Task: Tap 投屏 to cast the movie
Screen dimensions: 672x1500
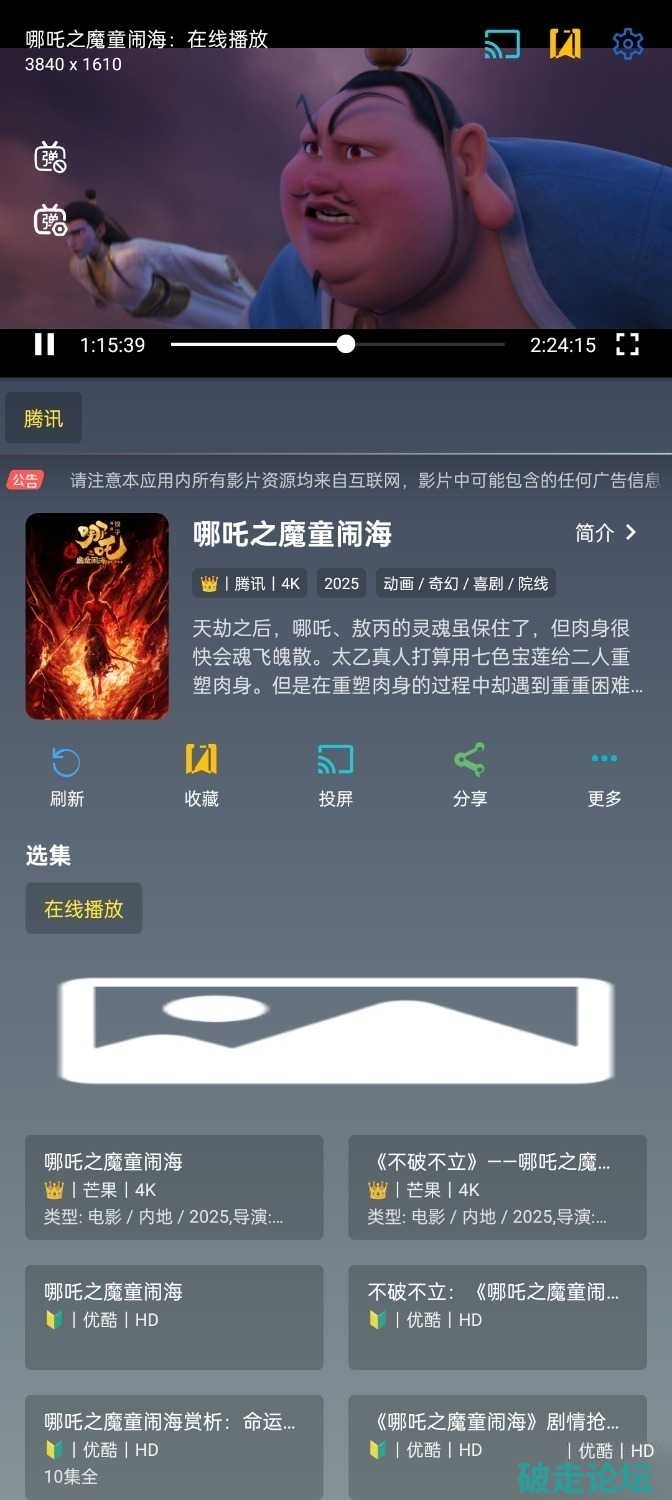Action: click(336, 775)
